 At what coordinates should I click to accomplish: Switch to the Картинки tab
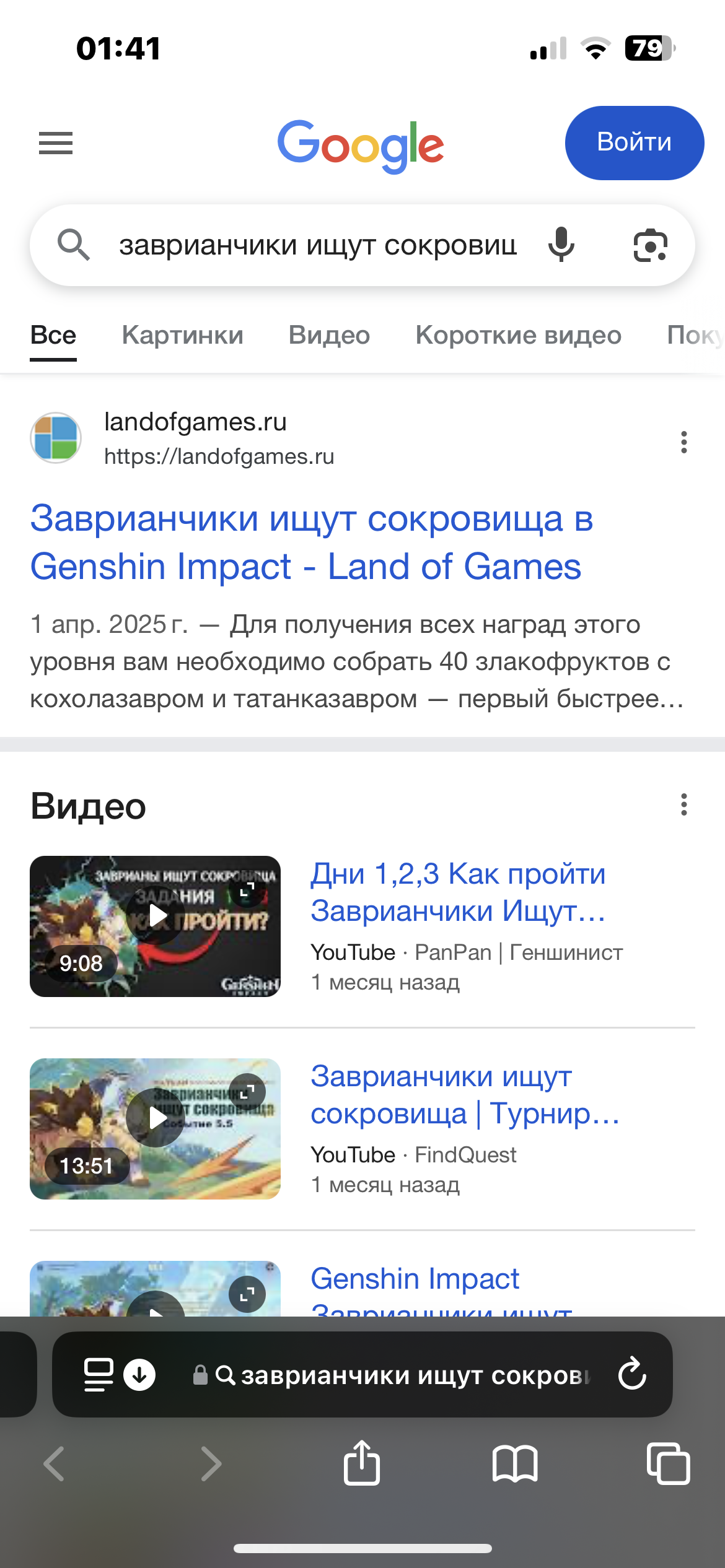pos(182,335)
